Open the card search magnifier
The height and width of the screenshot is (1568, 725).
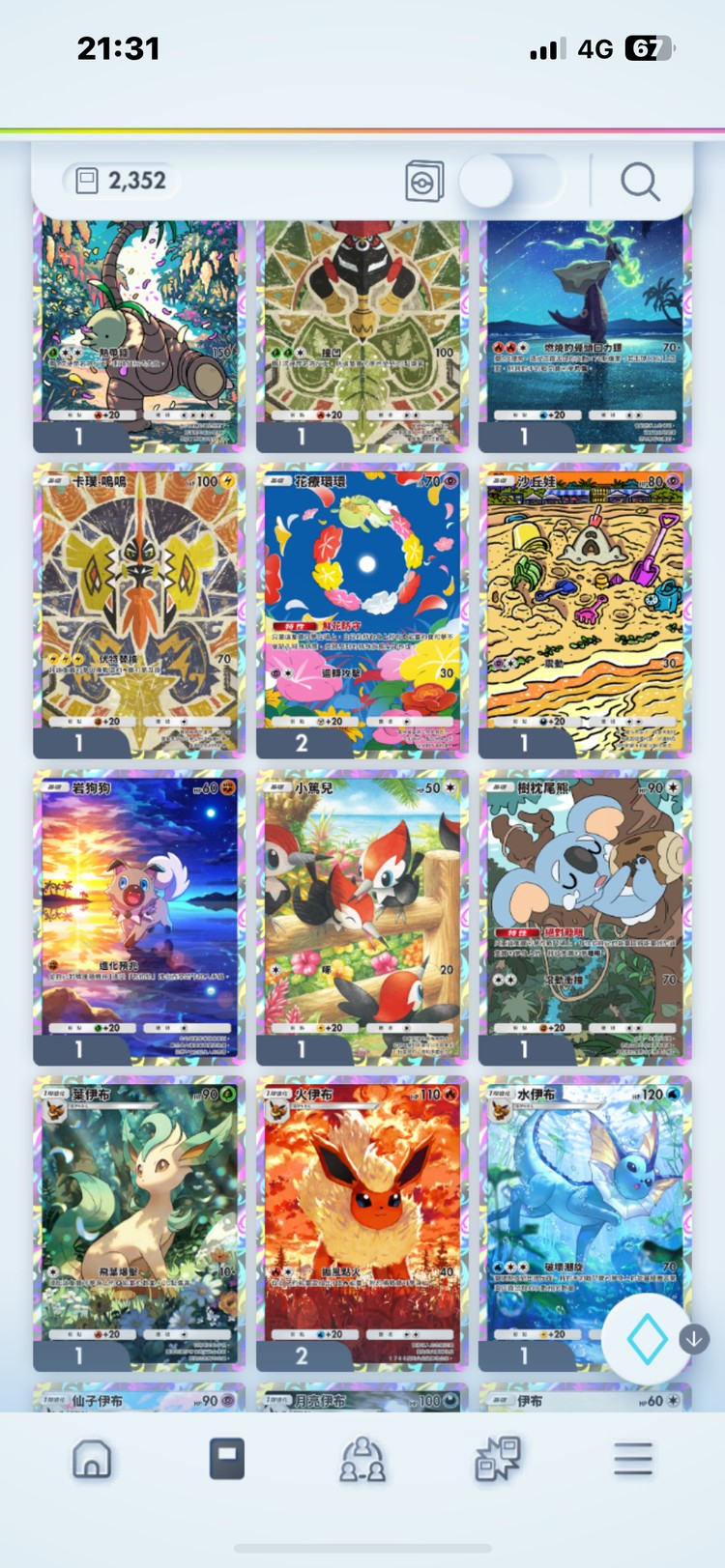639,181
